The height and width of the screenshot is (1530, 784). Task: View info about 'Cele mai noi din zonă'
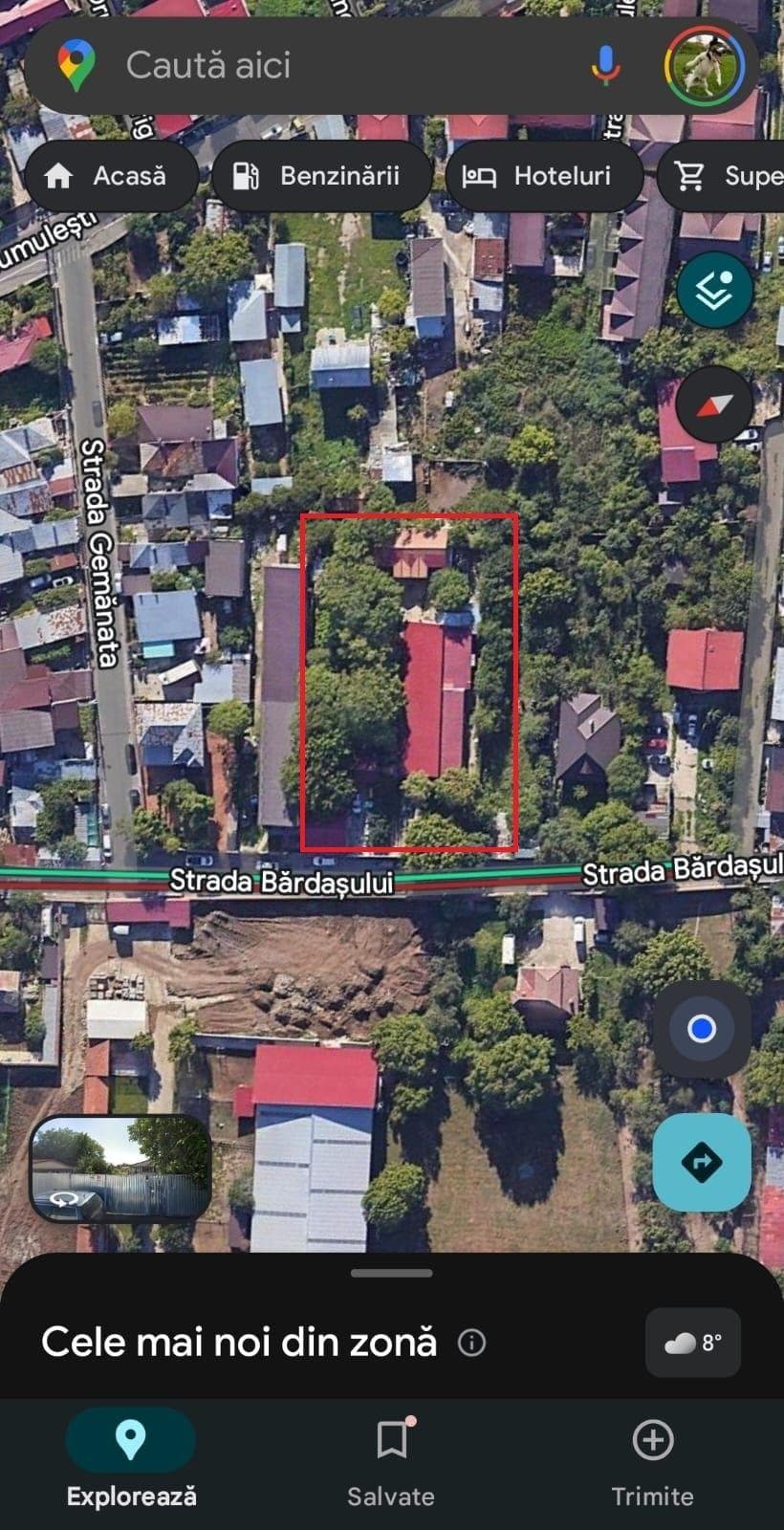tap(471, 1343)
